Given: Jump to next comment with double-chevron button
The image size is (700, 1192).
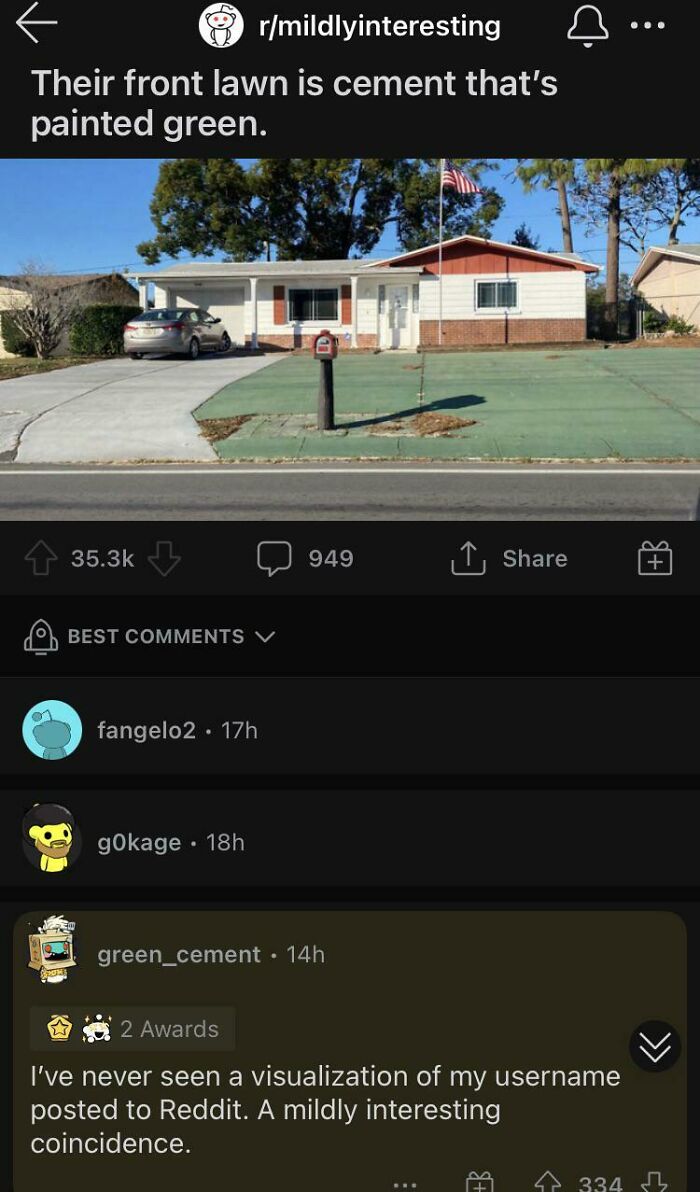Looking at the screenshot, I should pos(655,1047).
